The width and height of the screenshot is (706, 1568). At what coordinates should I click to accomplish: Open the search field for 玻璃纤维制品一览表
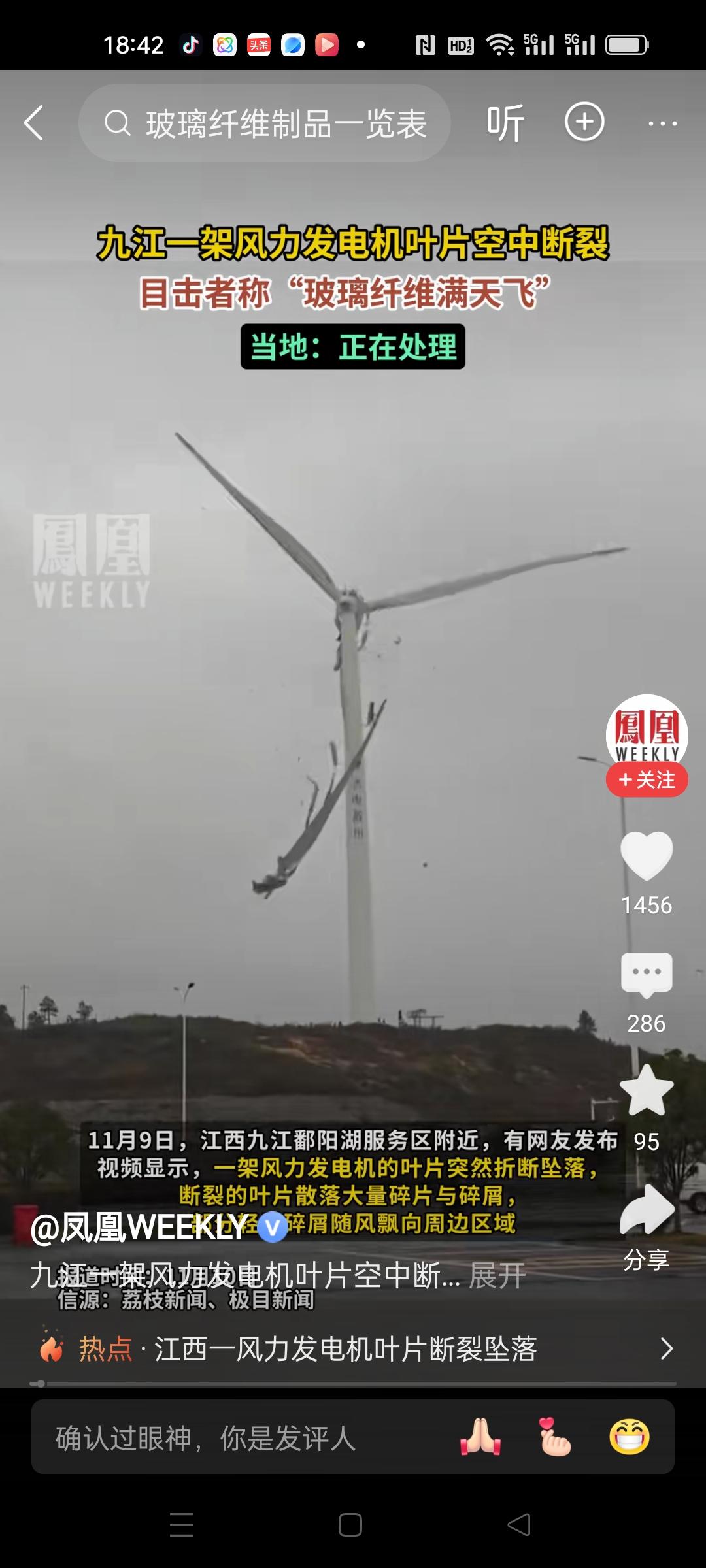click(x=265, y=124)
